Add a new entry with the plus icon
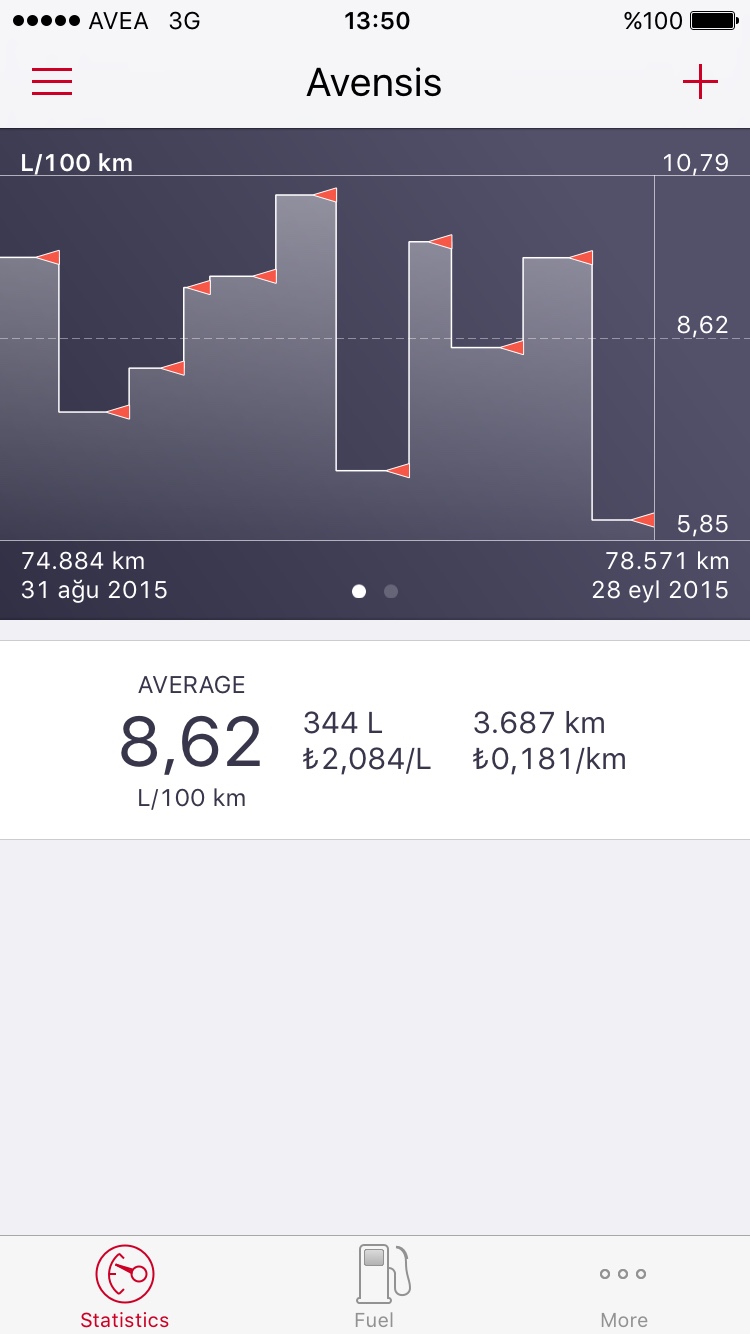Viewport: 750px width, 1334px height. [700, 82]
